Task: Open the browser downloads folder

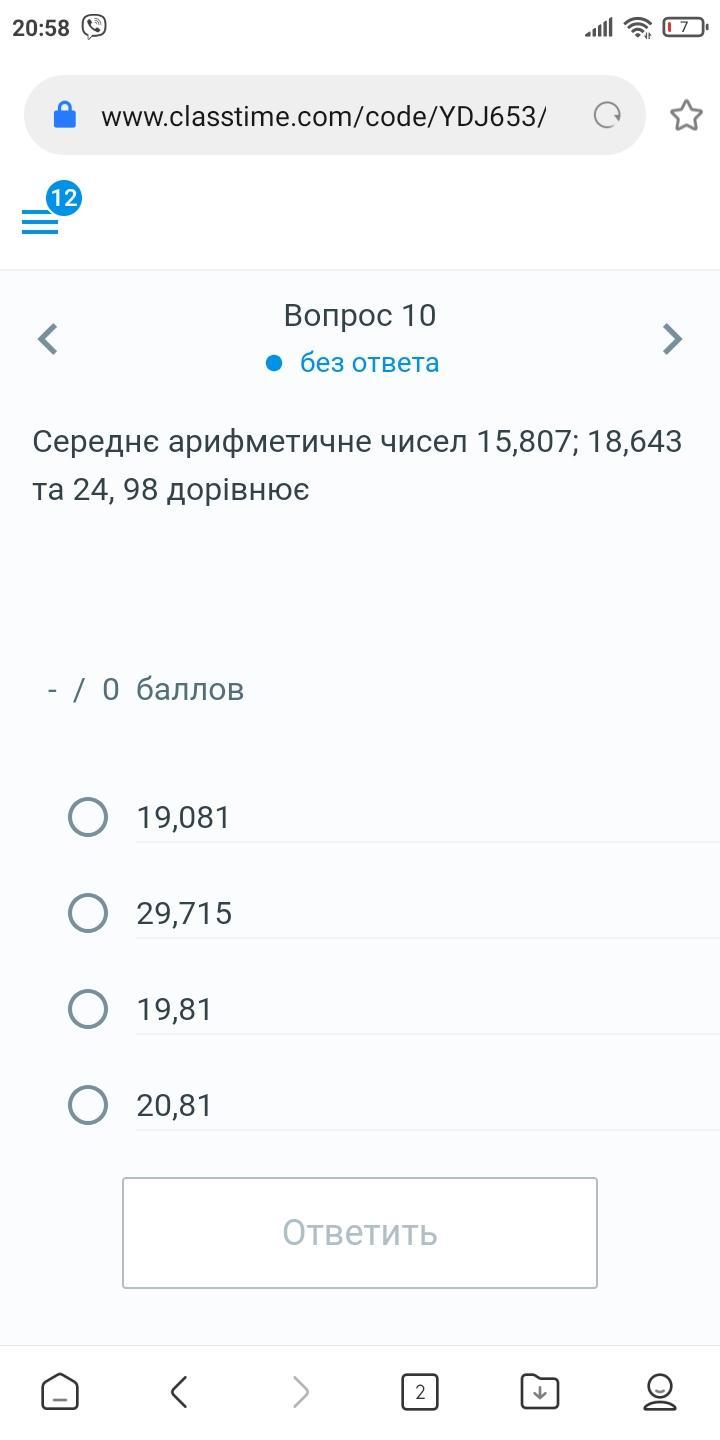Action: coord(540,1392)
